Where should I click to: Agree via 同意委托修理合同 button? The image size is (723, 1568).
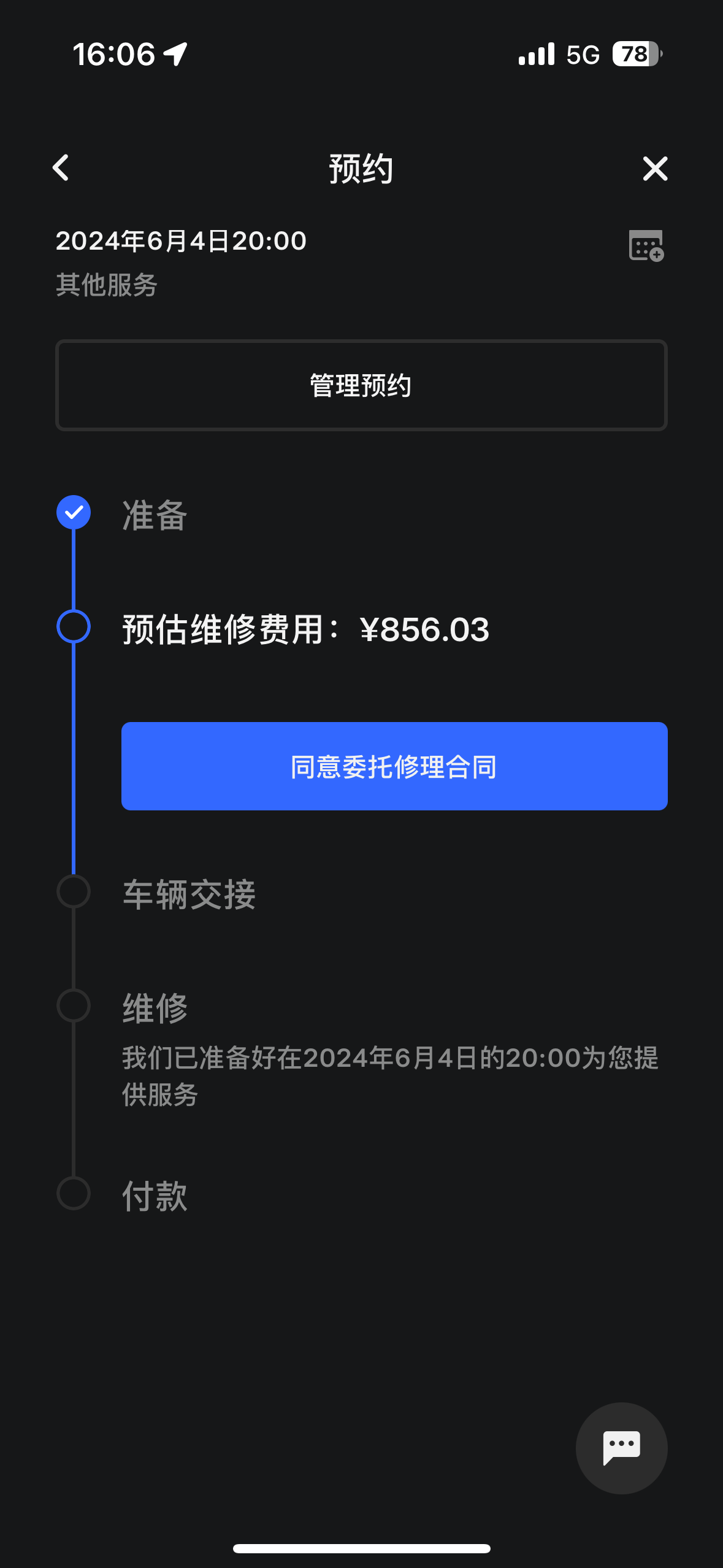click(394, 766)
